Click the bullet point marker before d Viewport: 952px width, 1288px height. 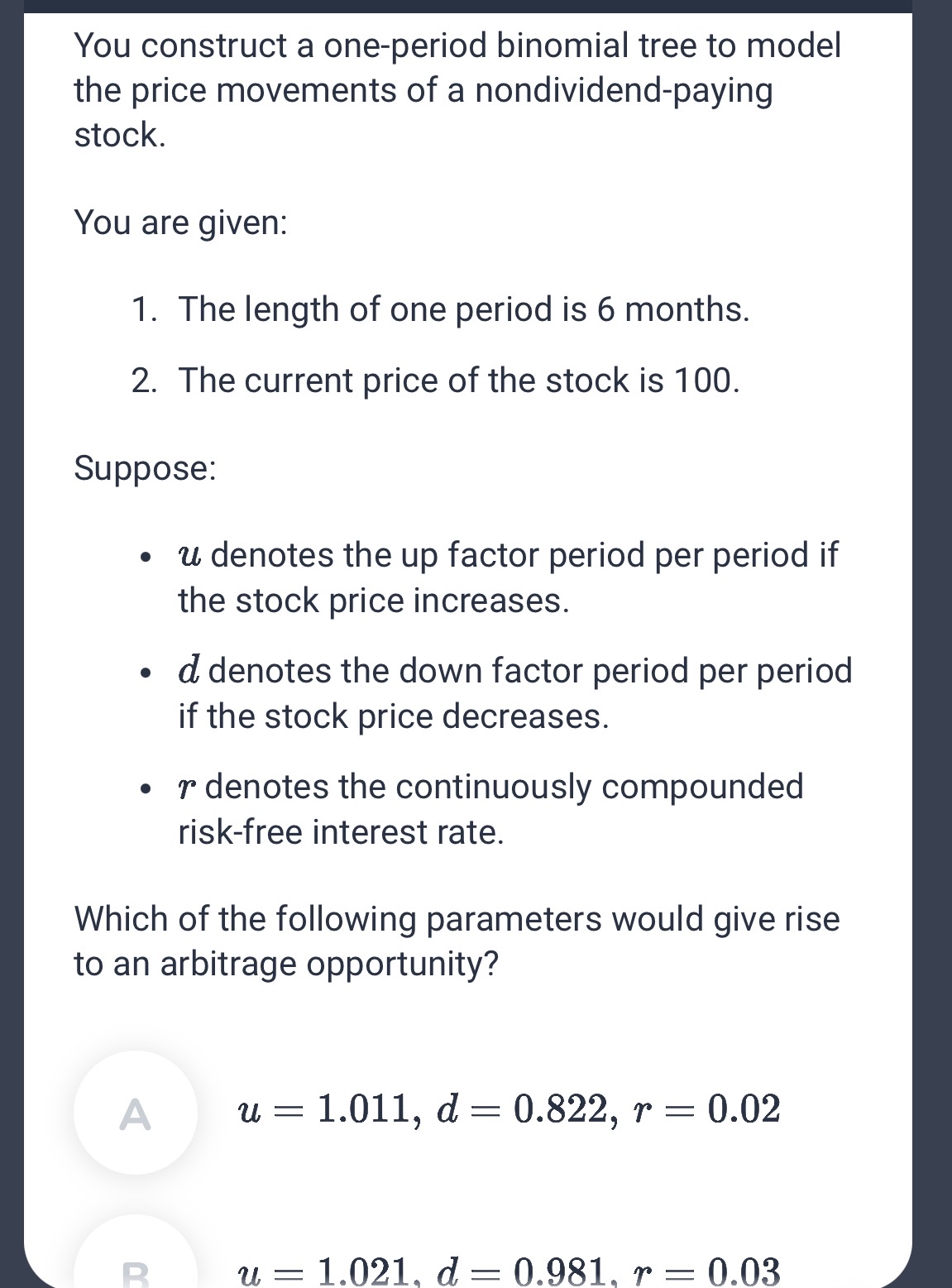[x=147, y=672]
